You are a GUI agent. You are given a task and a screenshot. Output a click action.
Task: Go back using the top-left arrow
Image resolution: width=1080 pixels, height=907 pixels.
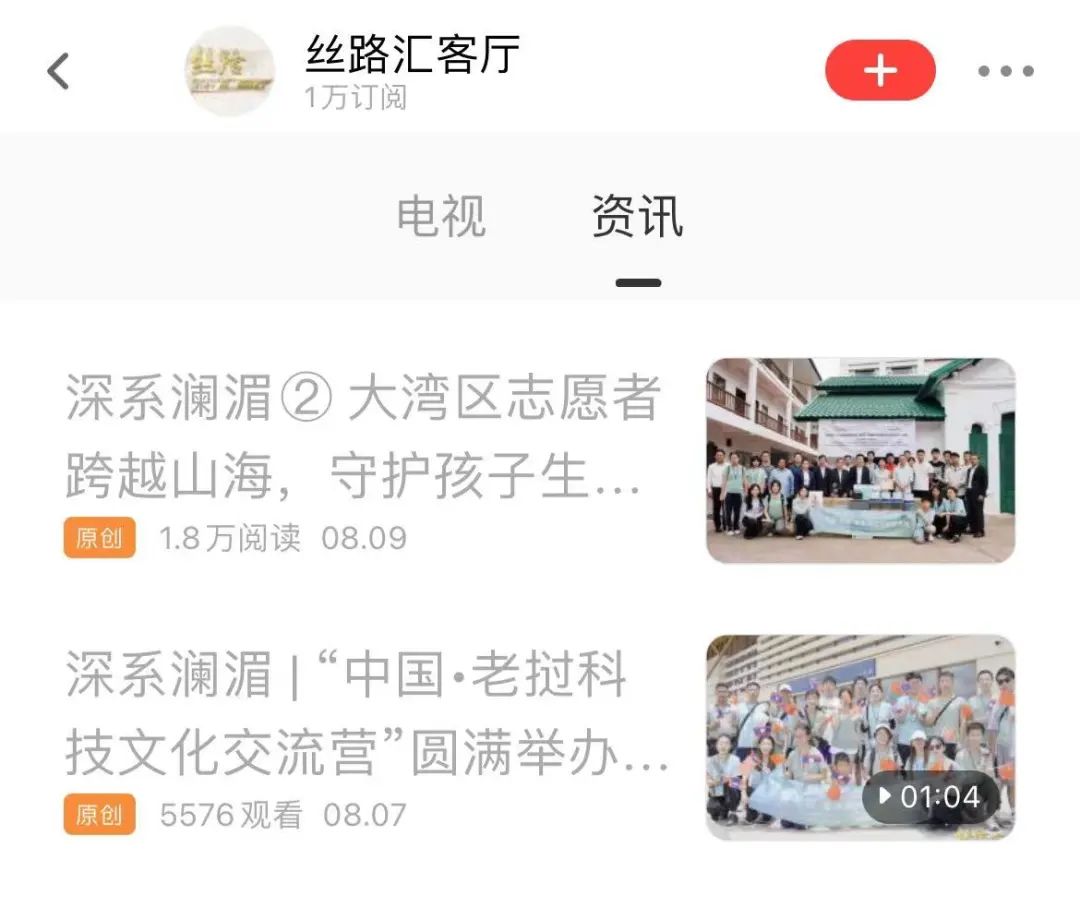coord(59,71)
